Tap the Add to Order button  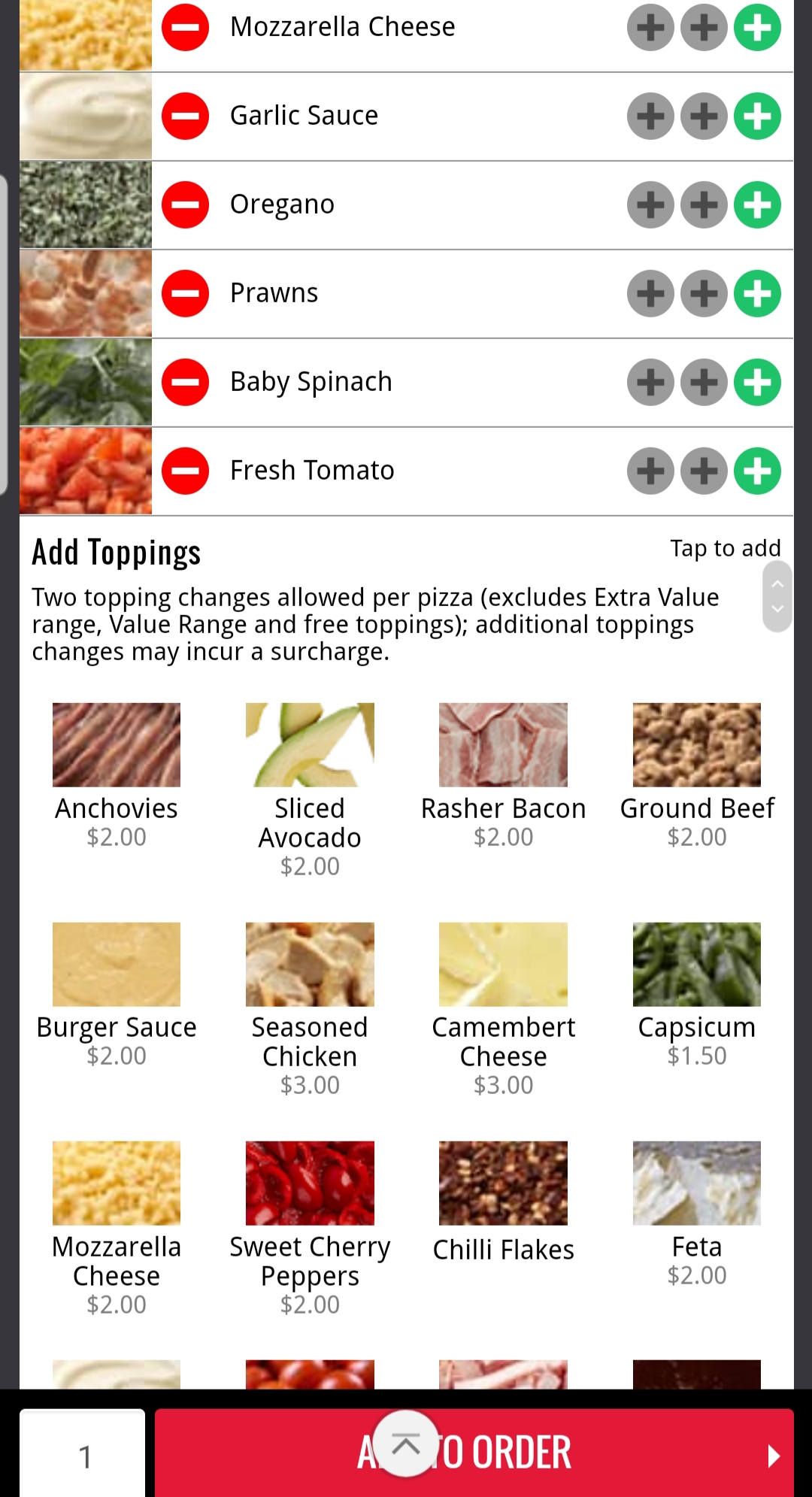pos(474,1453)
